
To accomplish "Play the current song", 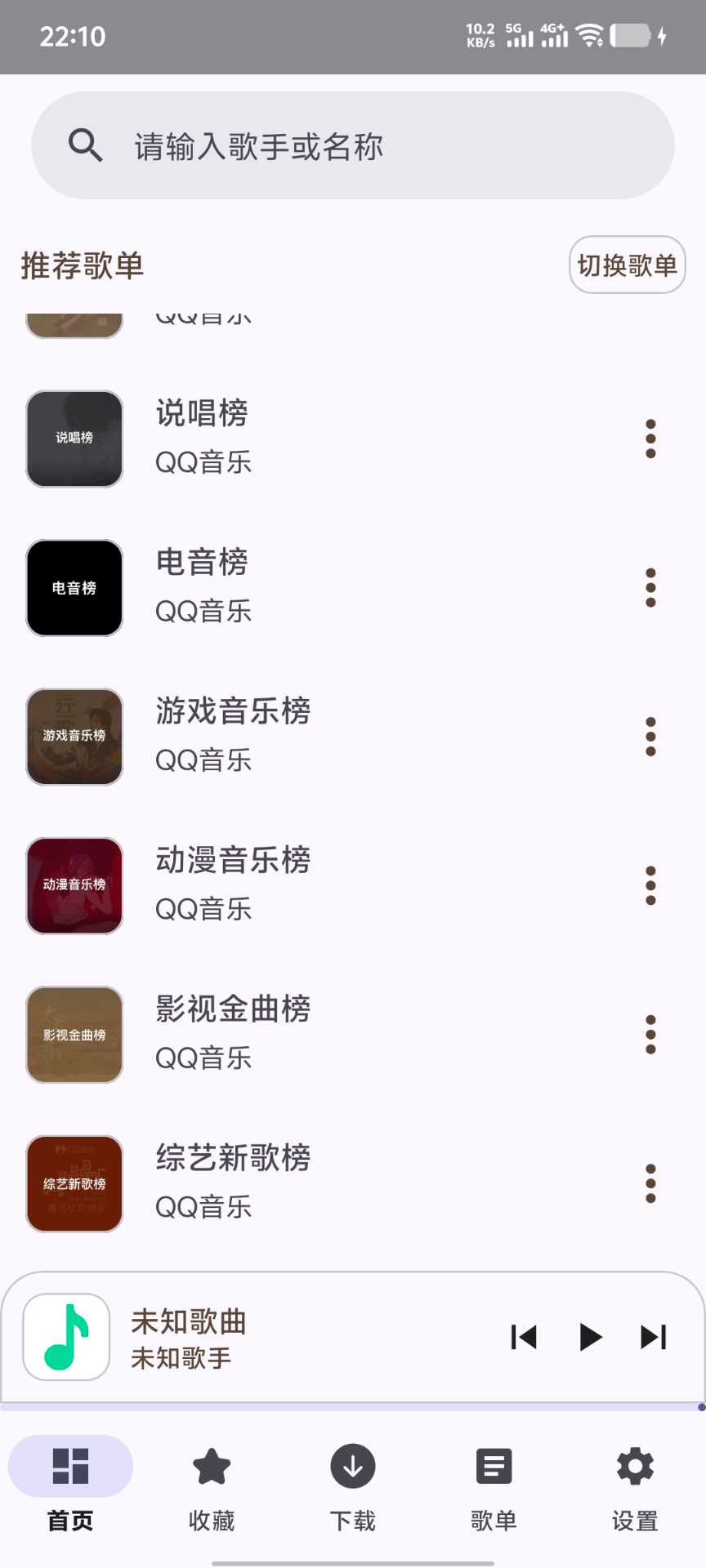I will 590,1337.
